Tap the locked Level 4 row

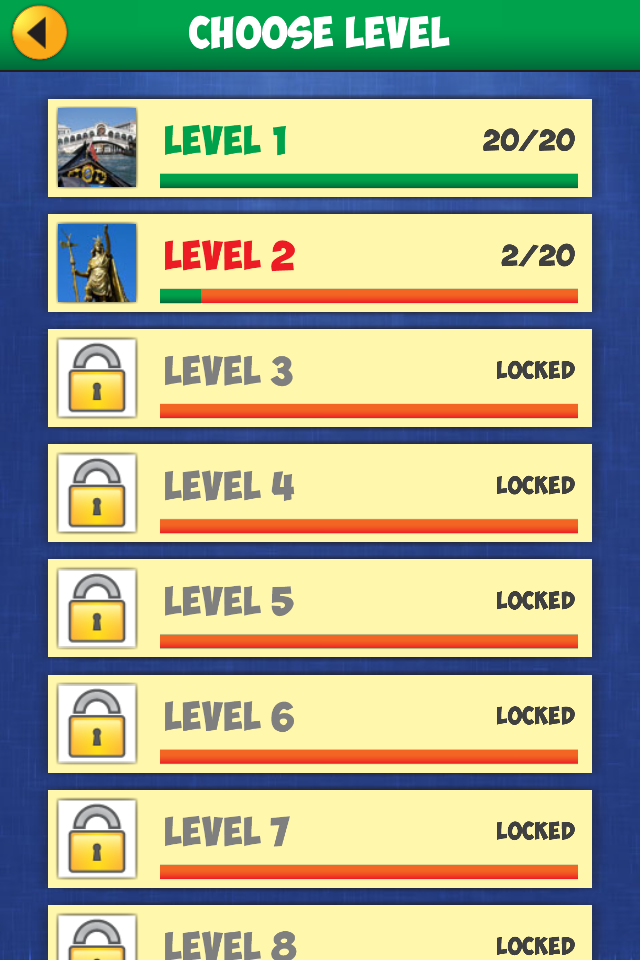[320, 493]
